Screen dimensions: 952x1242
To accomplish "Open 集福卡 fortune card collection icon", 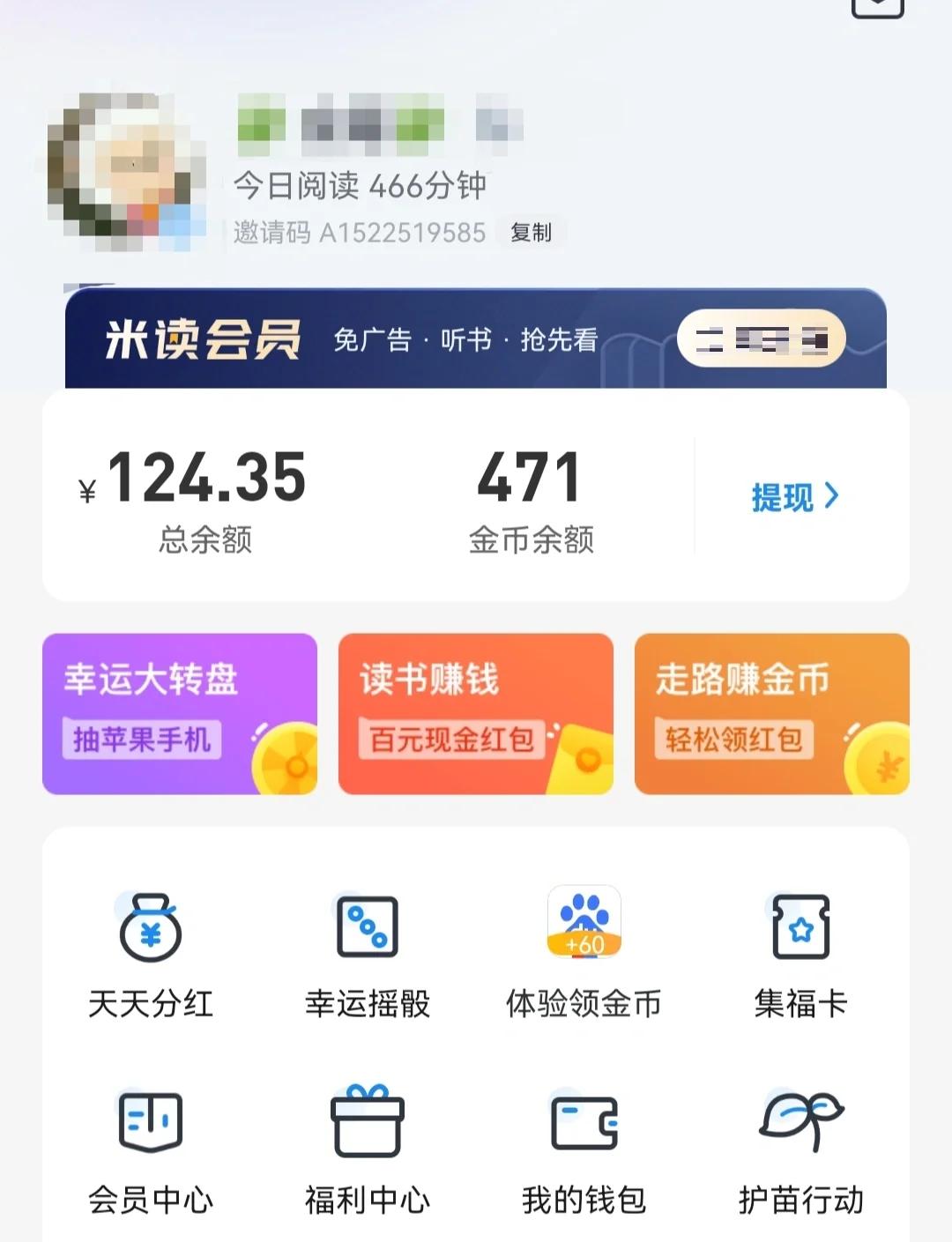I will (800, 926).
